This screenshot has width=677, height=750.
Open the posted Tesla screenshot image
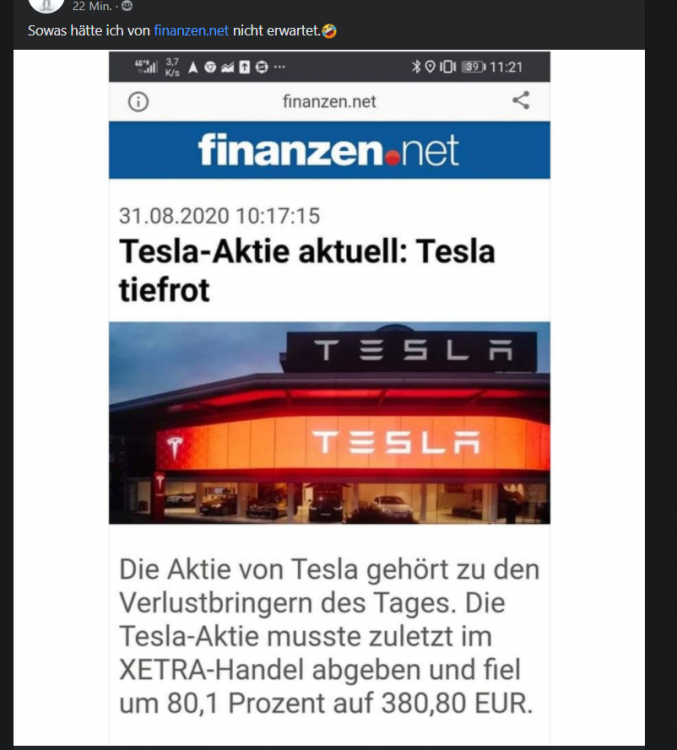coord(329,400)
